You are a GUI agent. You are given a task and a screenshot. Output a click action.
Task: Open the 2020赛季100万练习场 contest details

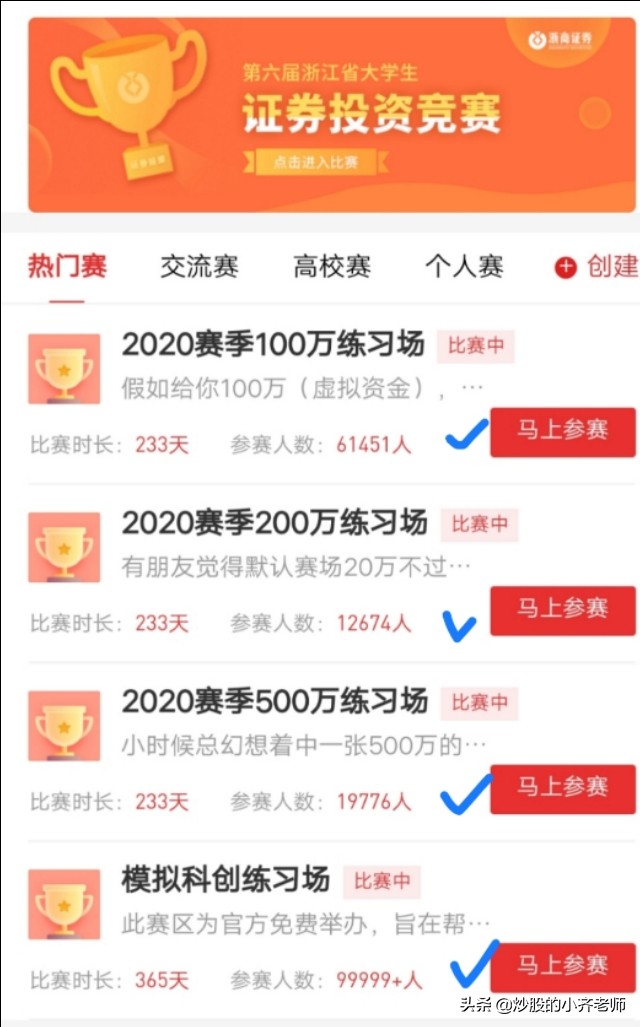tap(272, 346)
